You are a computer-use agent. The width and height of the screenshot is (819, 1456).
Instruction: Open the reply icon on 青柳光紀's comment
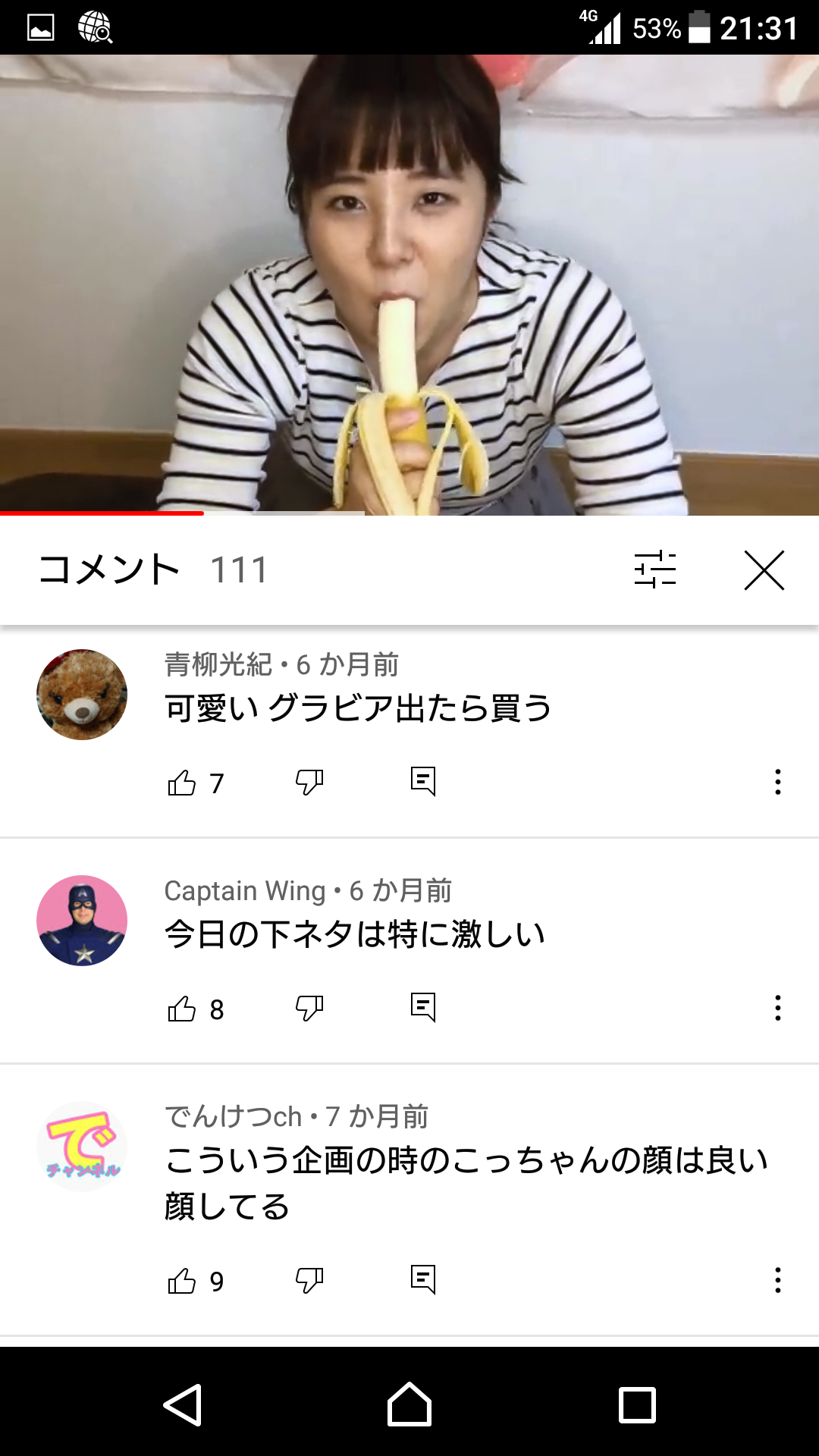(425, 781)
